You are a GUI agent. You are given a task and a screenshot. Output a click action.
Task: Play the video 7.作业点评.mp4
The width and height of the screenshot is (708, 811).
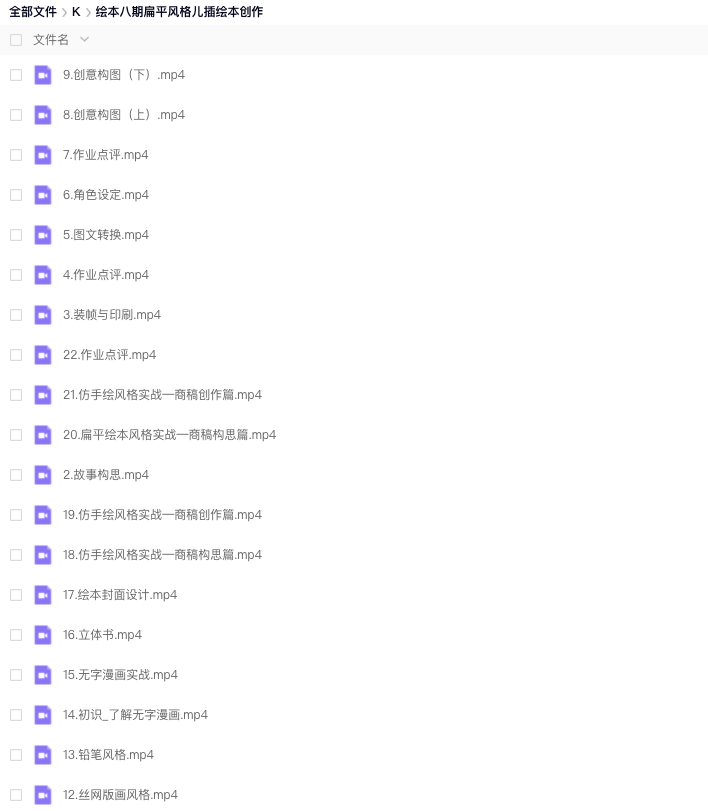pyautogui.click(x=105, y=155)
